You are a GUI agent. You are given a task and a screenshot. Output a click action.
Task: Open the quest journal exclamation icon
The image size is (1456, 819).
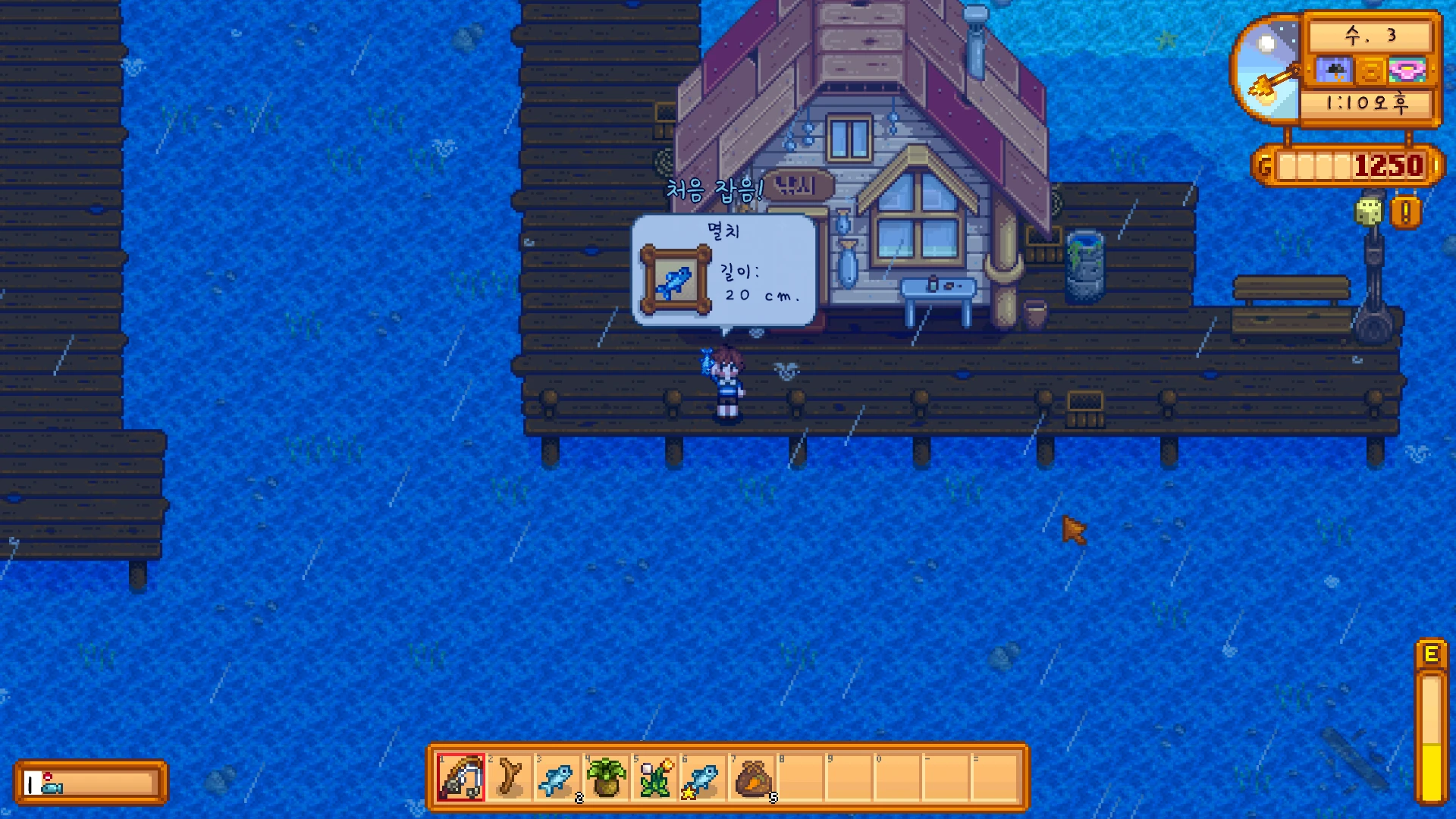[1405, 212]
